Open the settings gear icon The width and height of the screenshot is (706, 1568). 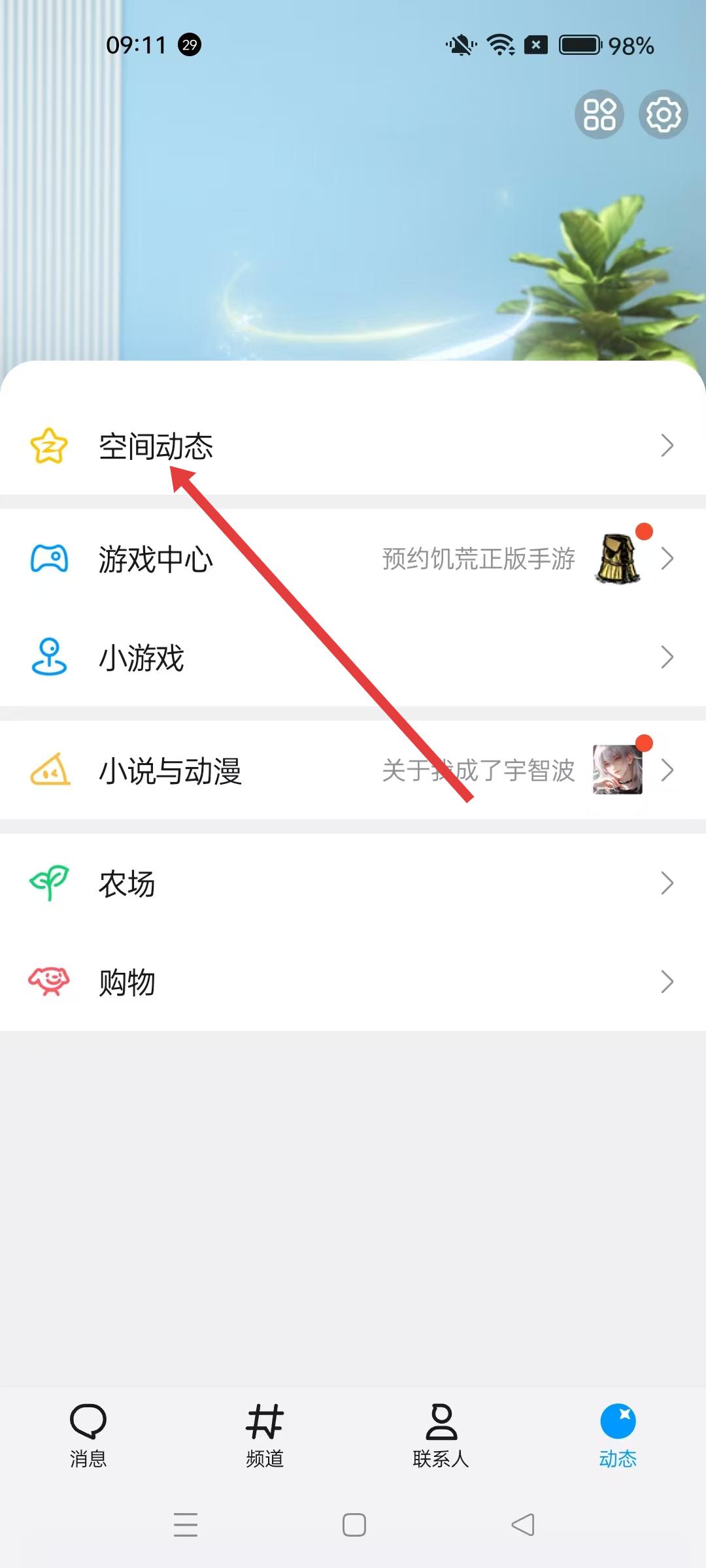(x=663, y=115)
